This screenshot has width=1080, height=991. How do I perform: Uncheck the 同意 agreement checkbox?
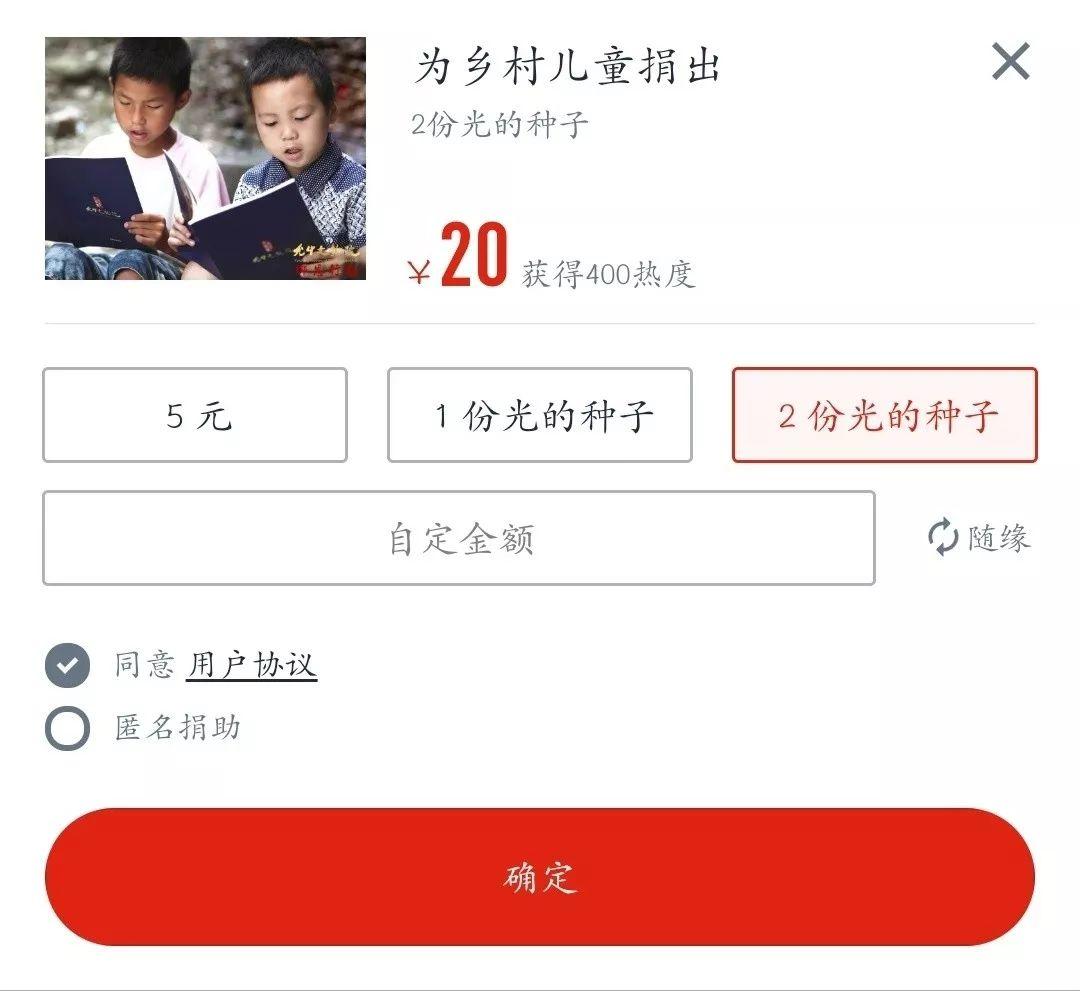tap(67, 666)
